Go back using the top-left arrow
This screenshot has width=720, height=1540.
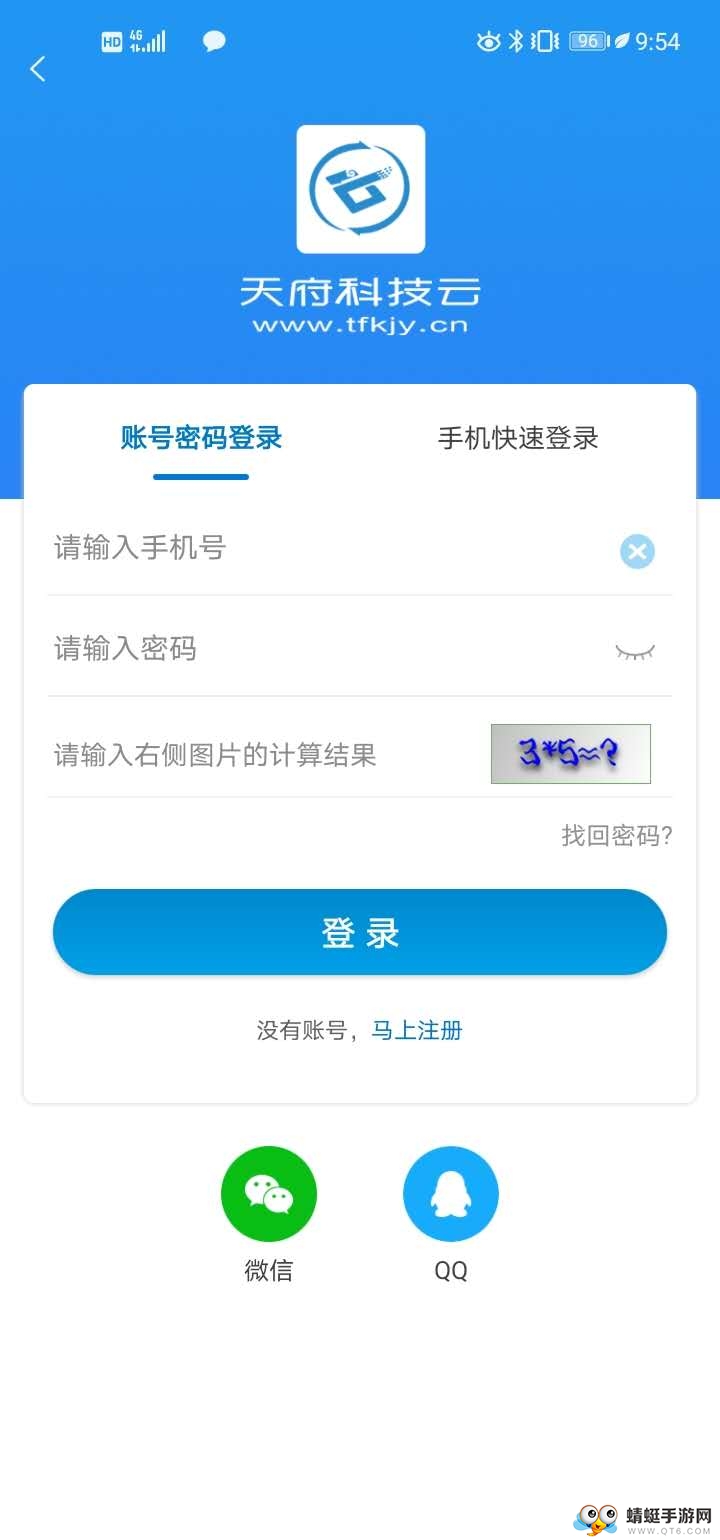coord(38,69)
